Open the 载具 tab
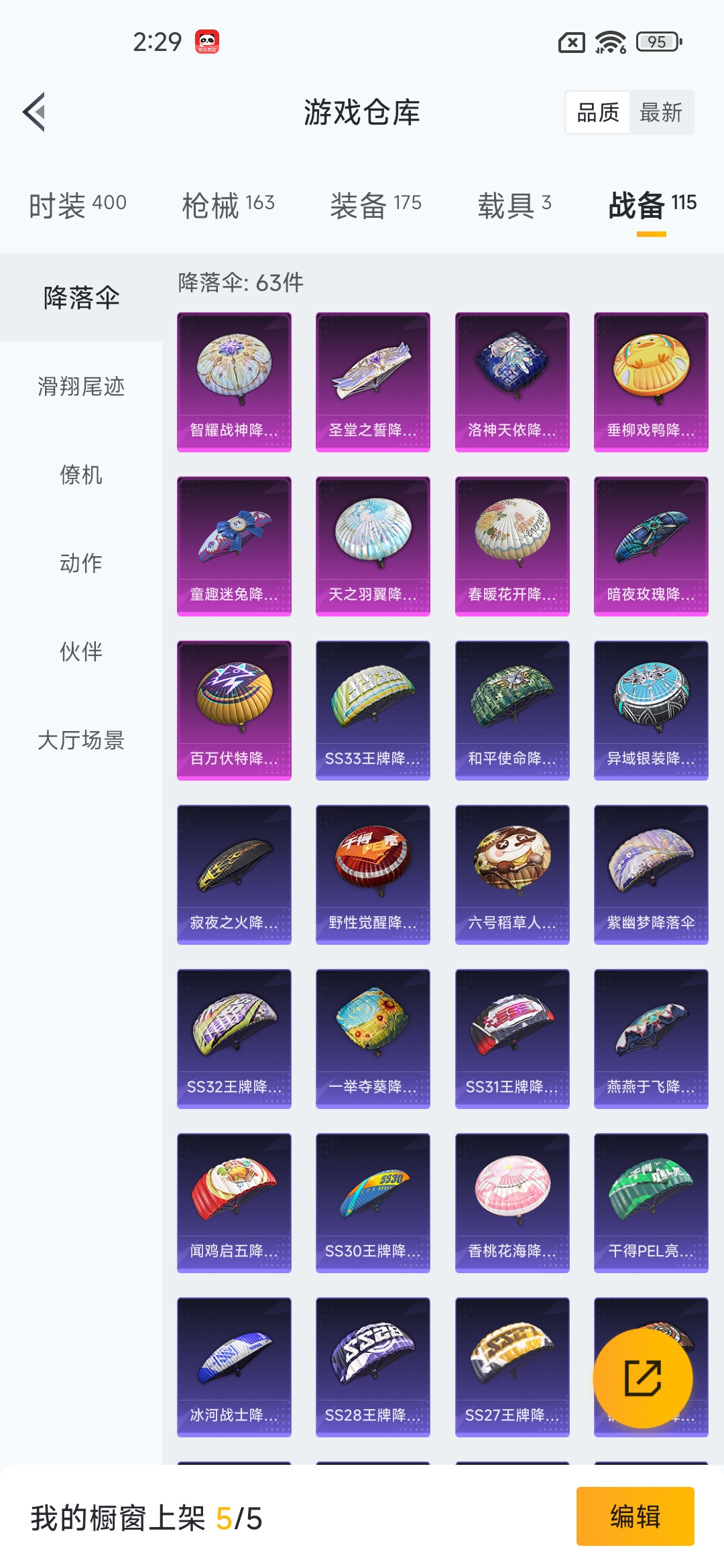 point(514,204)
